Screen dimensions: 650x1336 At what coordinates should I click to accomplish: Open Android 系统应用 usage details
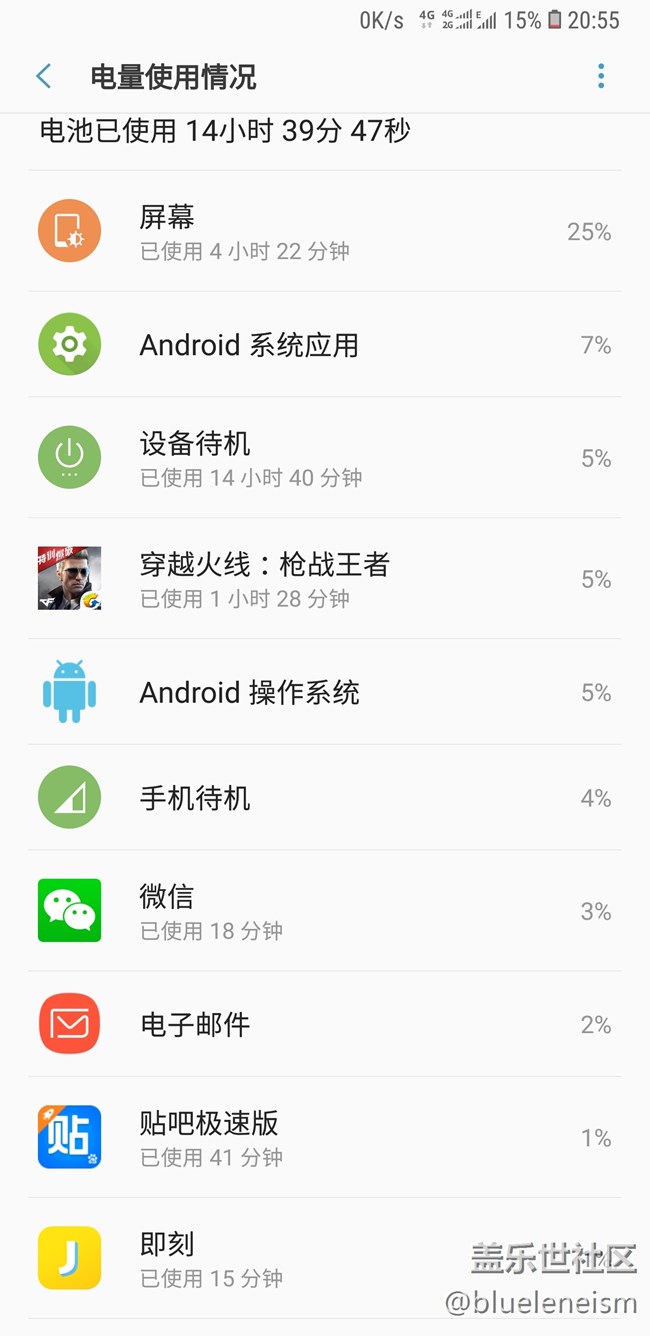[x=324, y=345]
